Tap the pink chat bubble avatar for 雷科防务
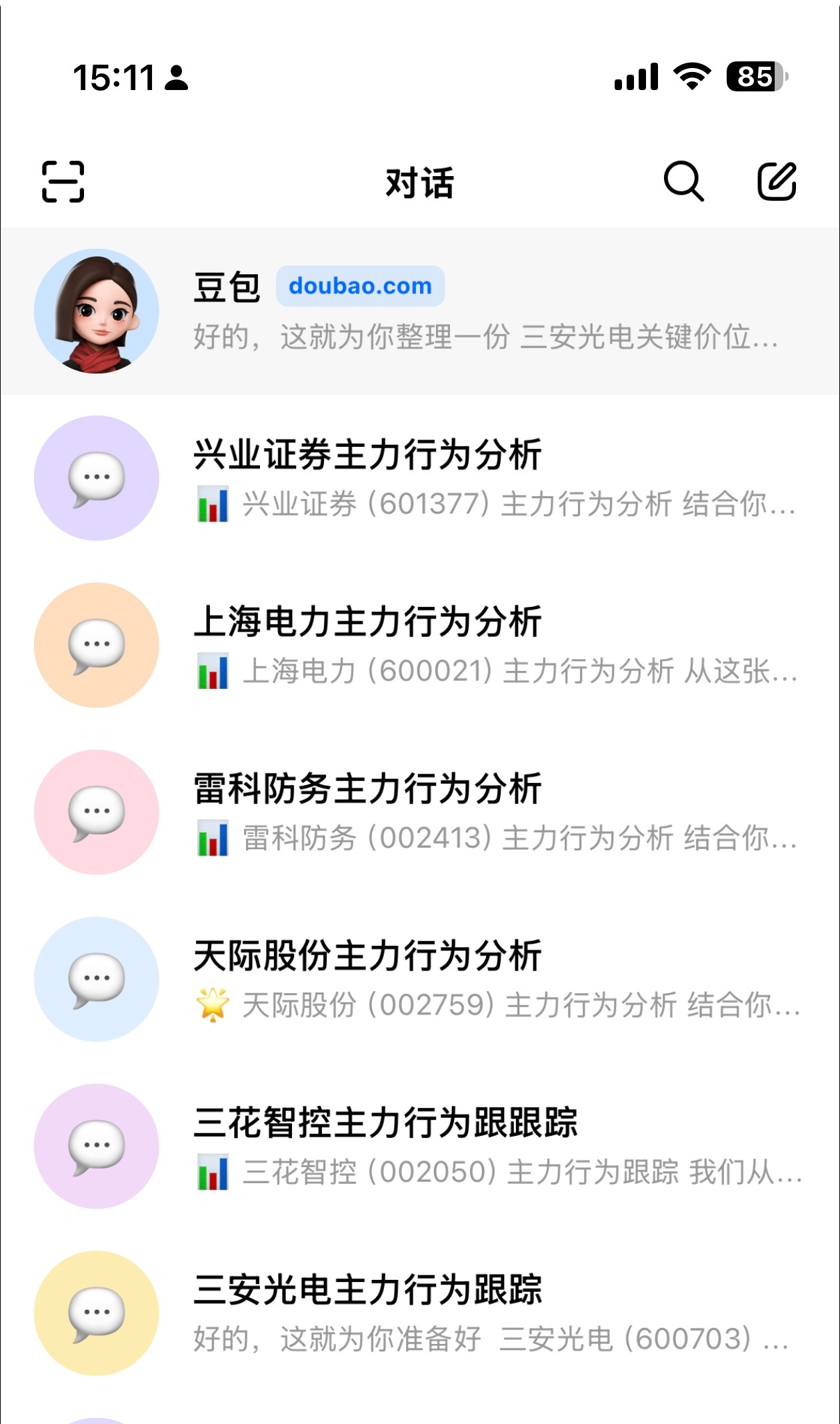Image resolution: width=840 pixels, height=1424 pixels. (97, 810)
